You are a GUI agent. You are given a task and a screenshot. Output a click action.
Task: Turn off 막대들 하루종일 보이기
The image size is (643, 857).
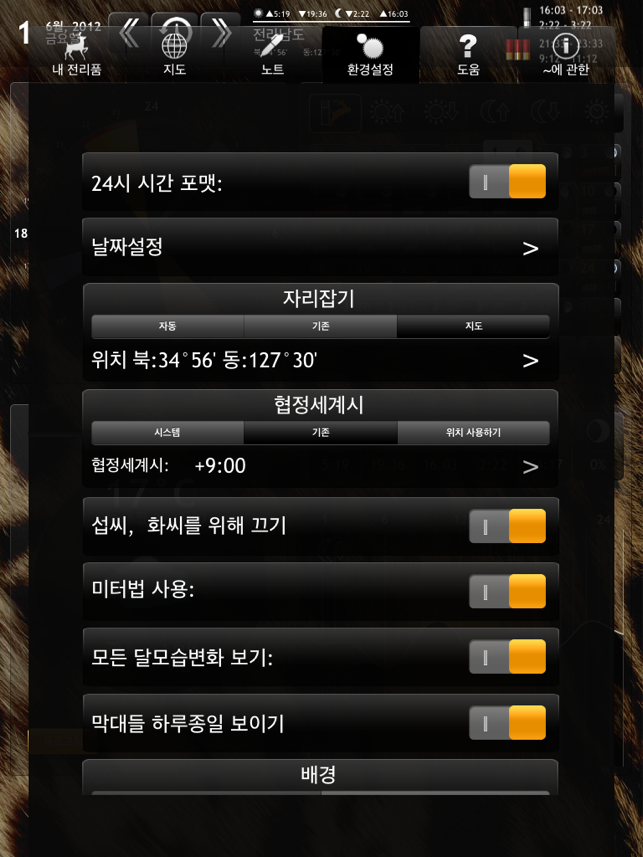pos(507,722)
